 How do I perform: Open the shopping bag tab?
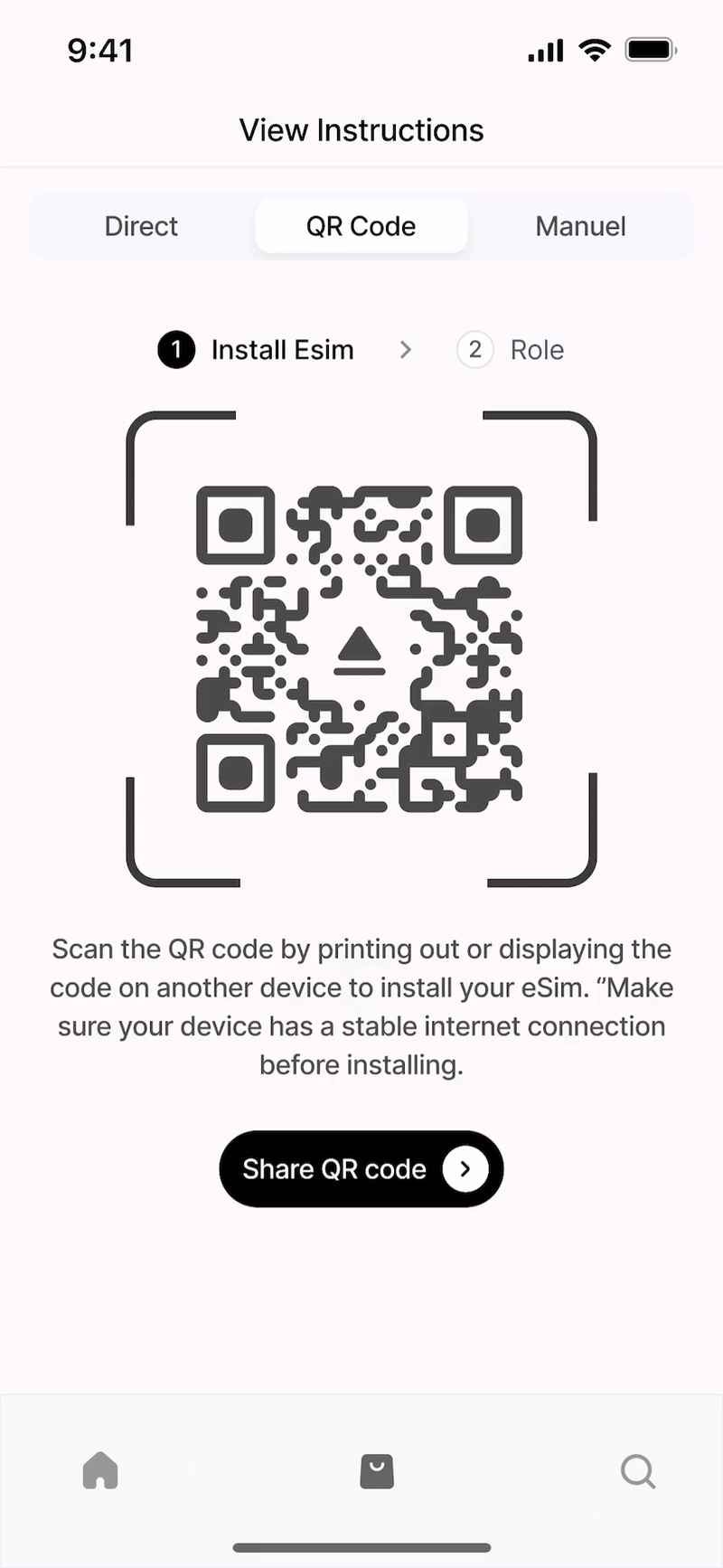pos(377,1471)
